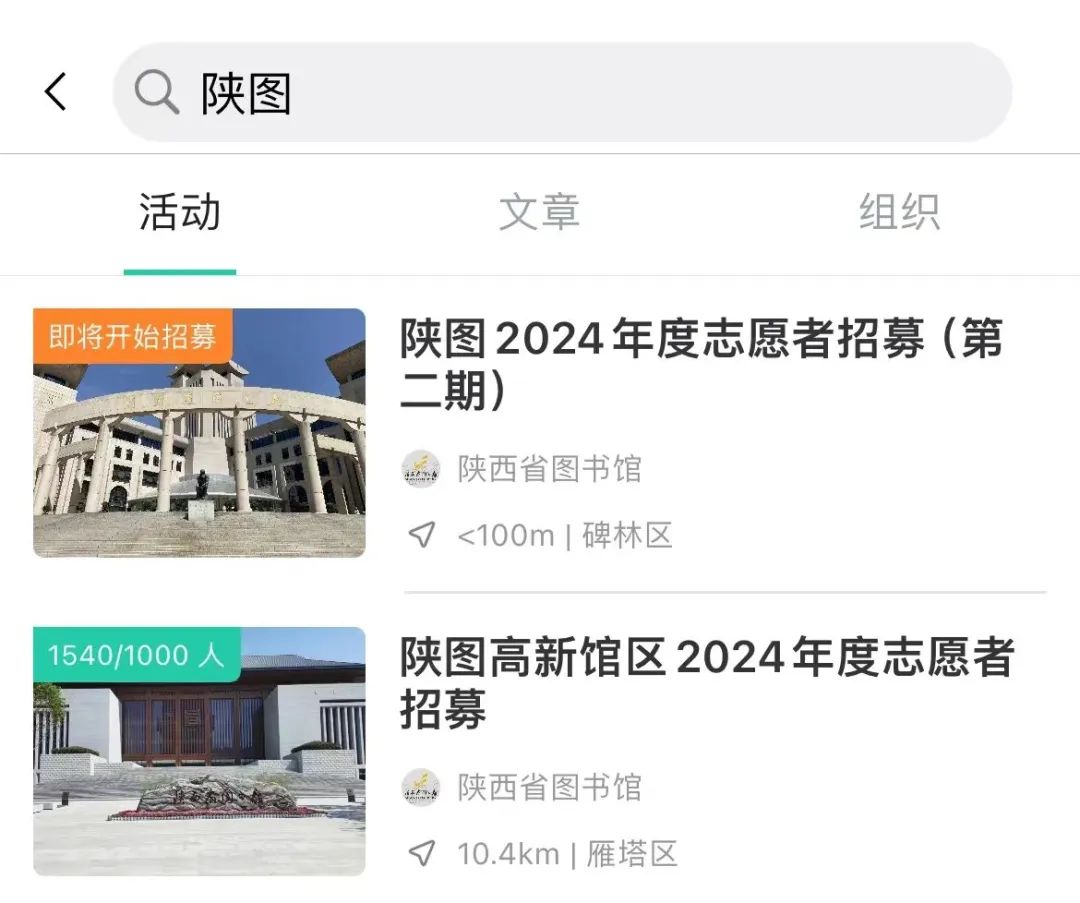Screen dimensions: 1080x903
Task: Go back using the top-left arrow
Action: click(56, 92)
